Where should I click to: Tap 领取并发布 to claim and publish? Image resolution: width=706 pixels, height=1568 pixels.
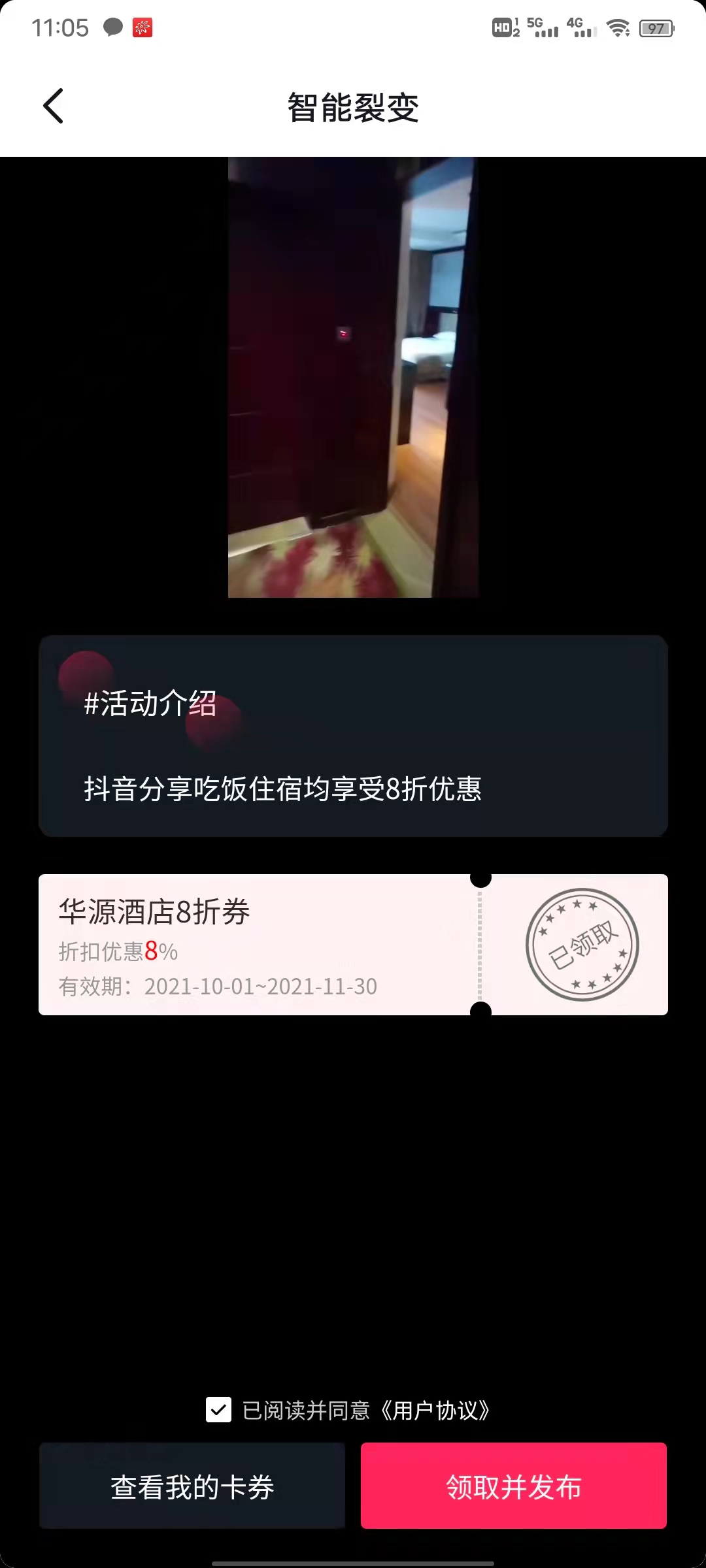[513, 1486]
